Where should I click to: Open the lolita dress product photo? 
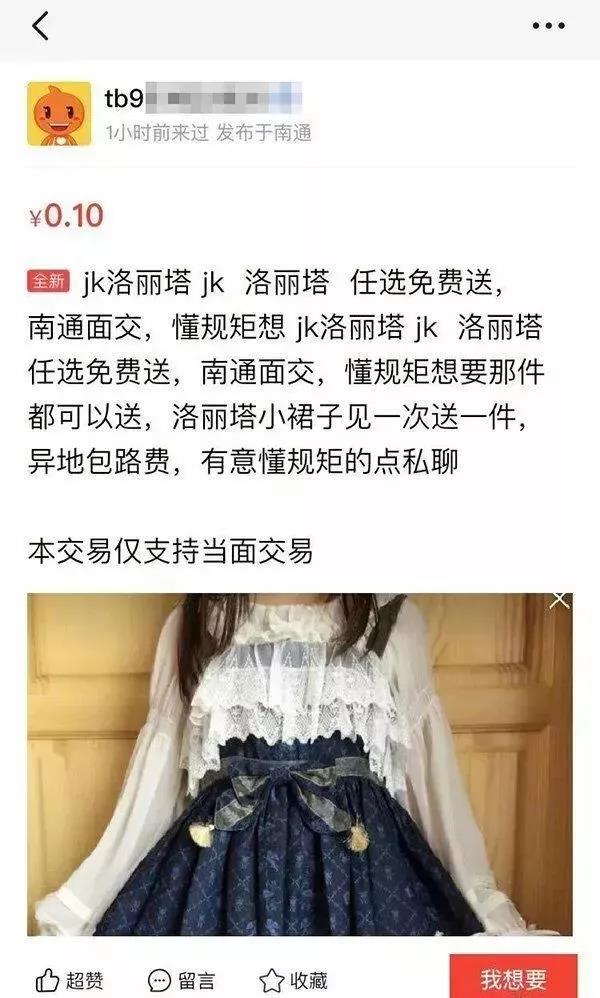click(x=300, y=765)
